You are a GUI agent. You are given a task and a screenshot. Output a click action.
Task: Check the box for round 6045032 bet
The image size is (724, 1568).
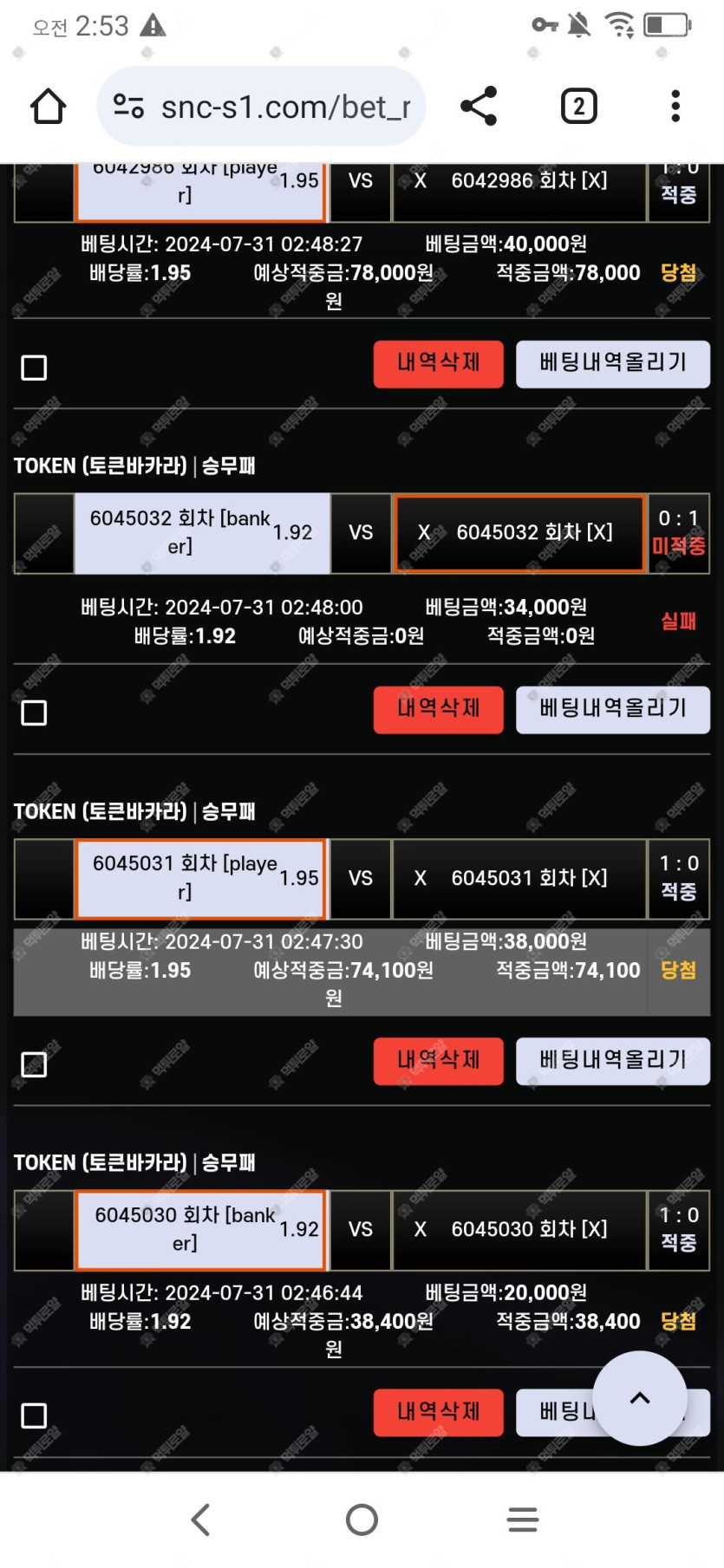coord(34,713)
